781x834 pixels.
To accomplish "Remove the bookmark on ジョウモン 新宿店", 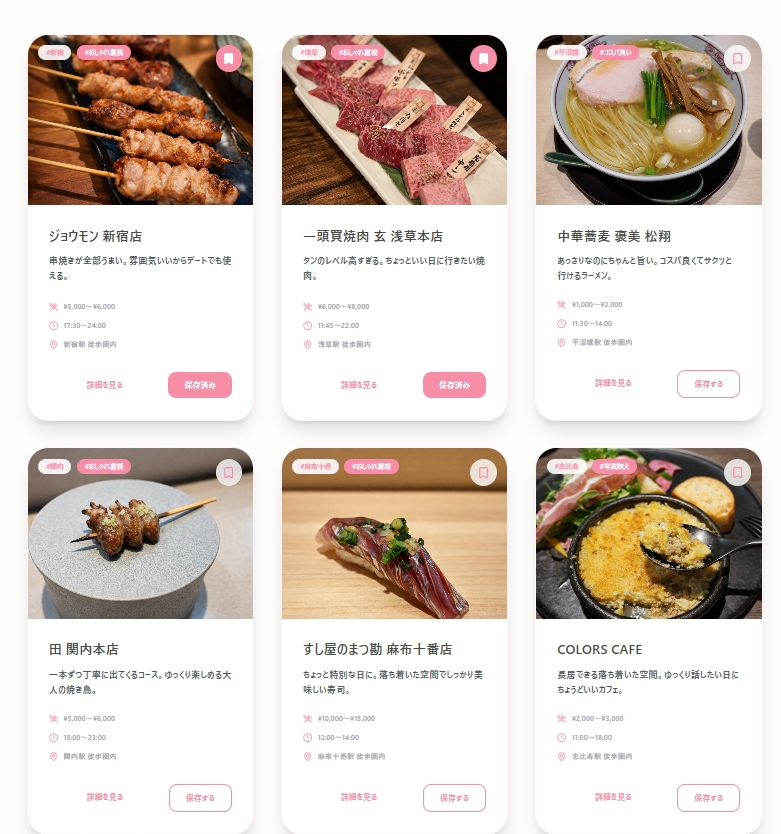I will pos(229,59).
